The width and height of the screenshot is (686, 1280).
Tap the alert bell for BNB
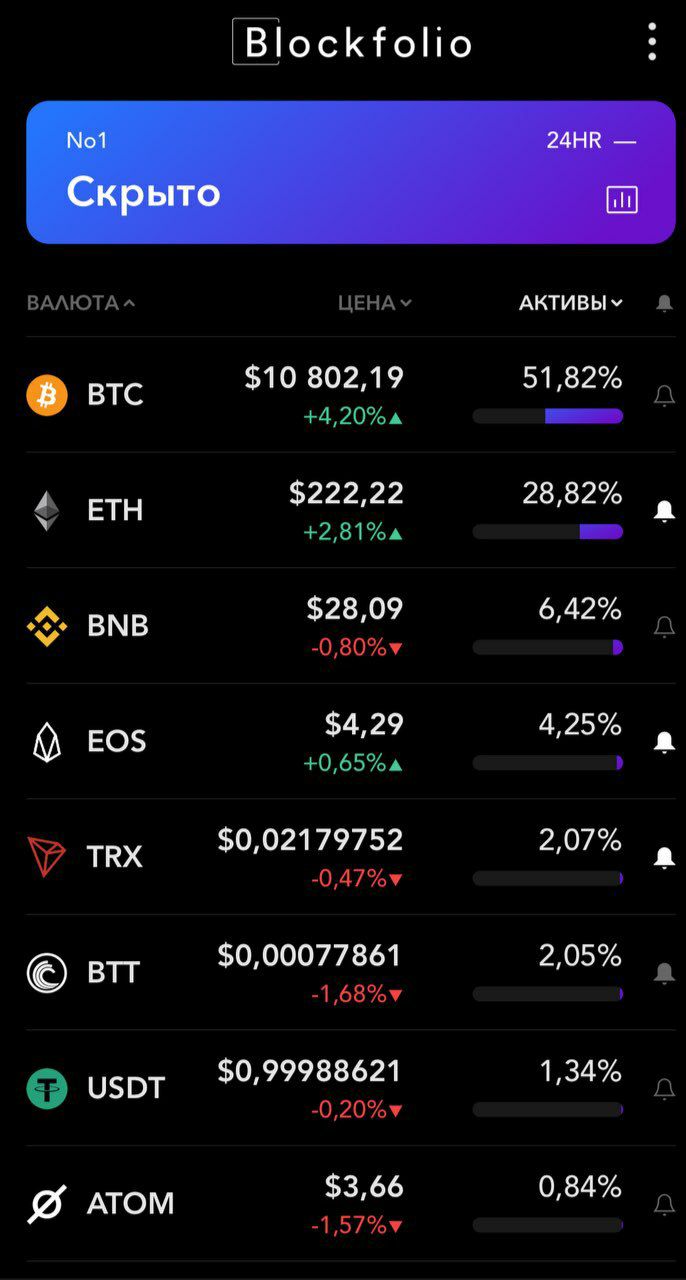click(664, 627)
